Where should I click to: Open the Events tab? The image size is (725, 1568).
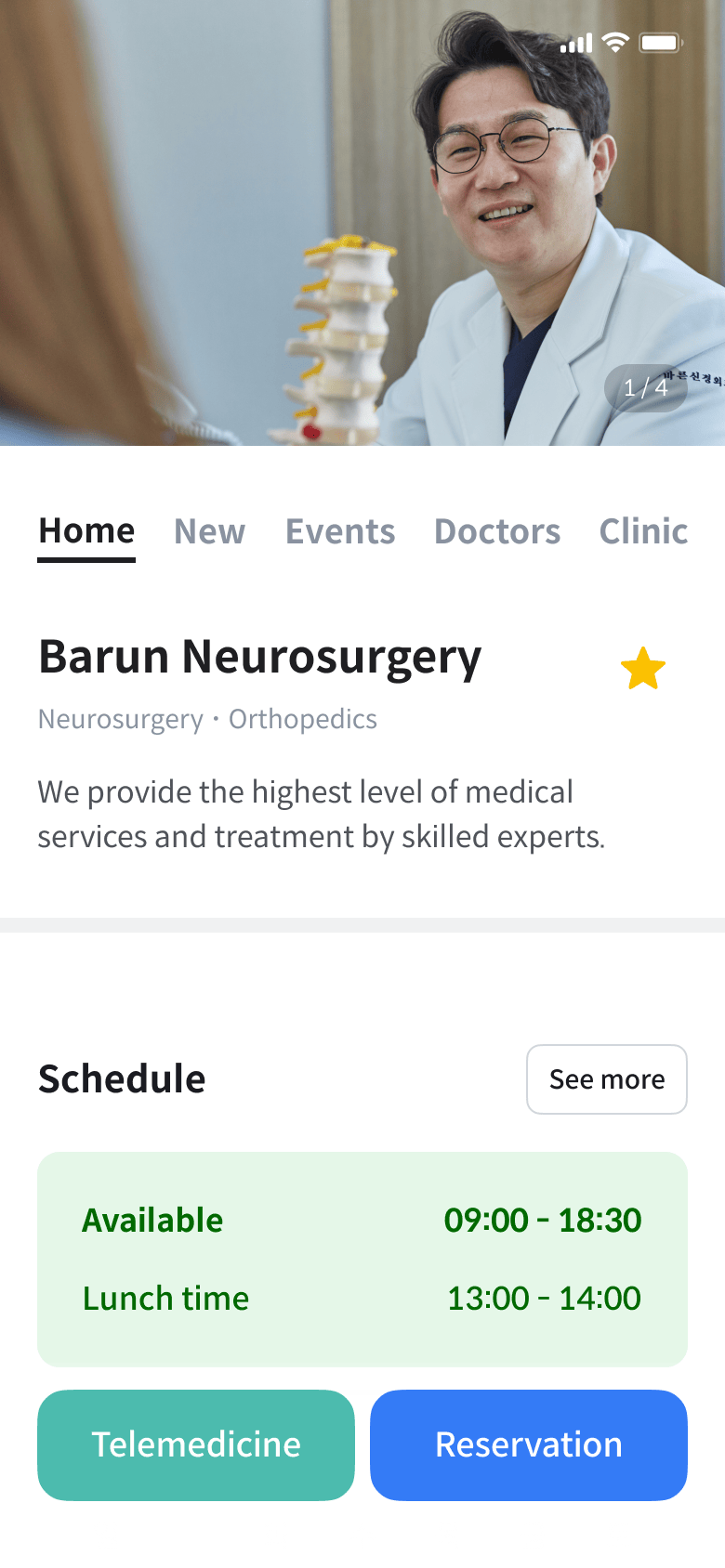(340, 531)
